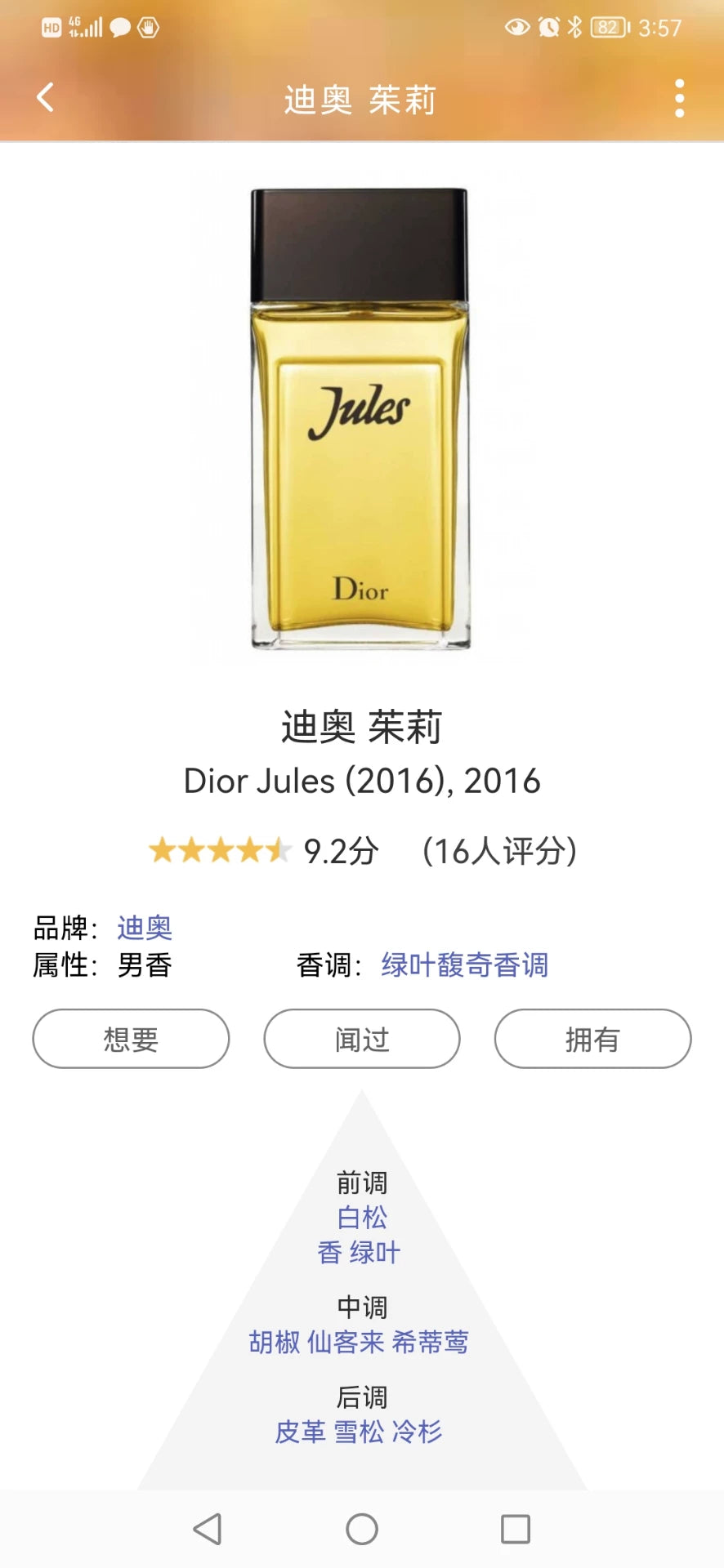724x1568 pixels.
Task: Open the 胡椒 middle note link
Action: click(x=274, y=1342)
